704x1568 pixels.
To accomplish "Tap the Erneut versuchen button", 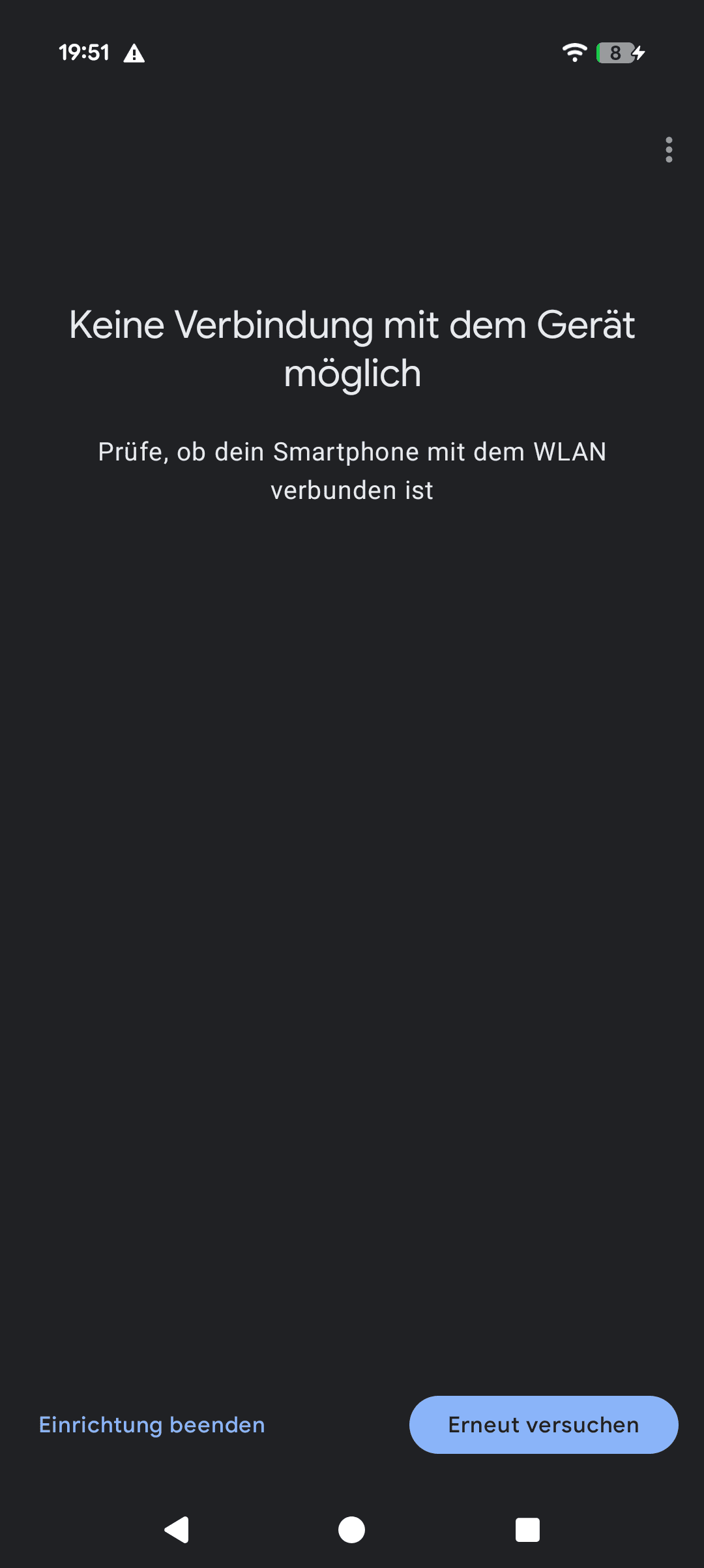I will pyautogui.click(x=544, y=1425).
